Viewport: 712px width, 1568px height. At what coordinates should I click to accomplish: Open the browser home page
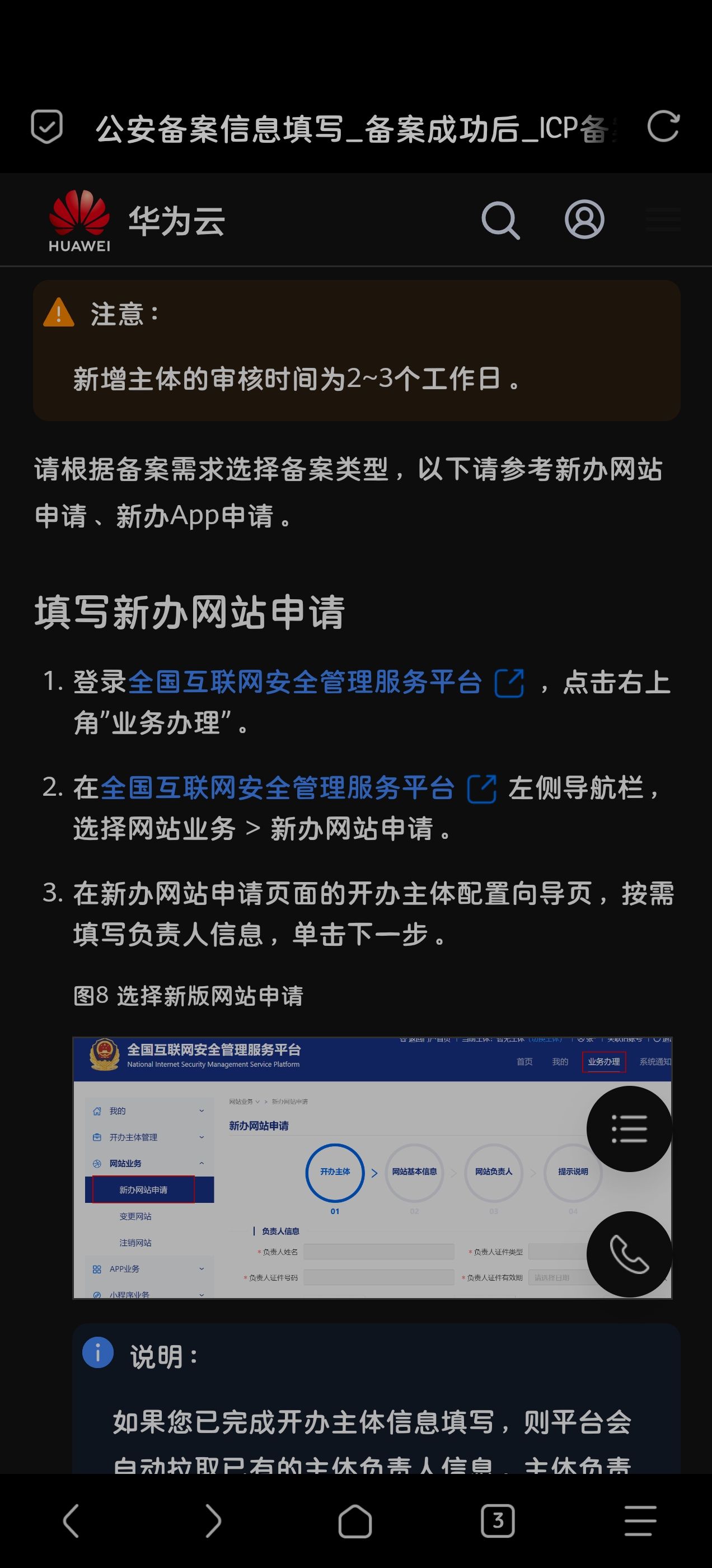(x=355, y=1520)
